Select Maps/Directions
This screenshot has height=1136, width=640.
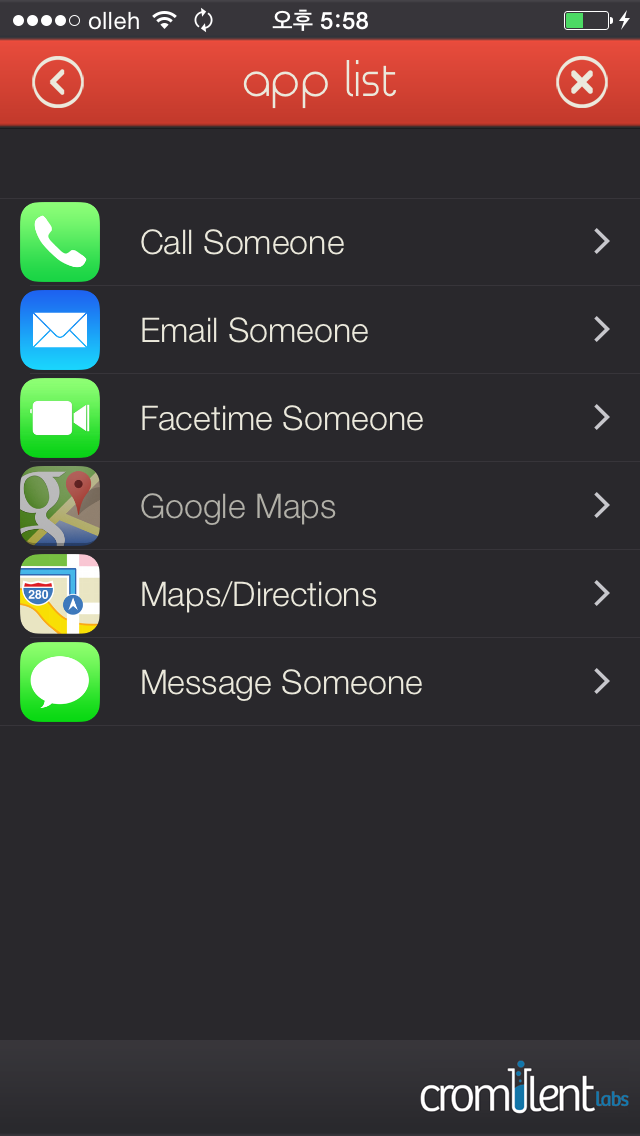point(320,594)
